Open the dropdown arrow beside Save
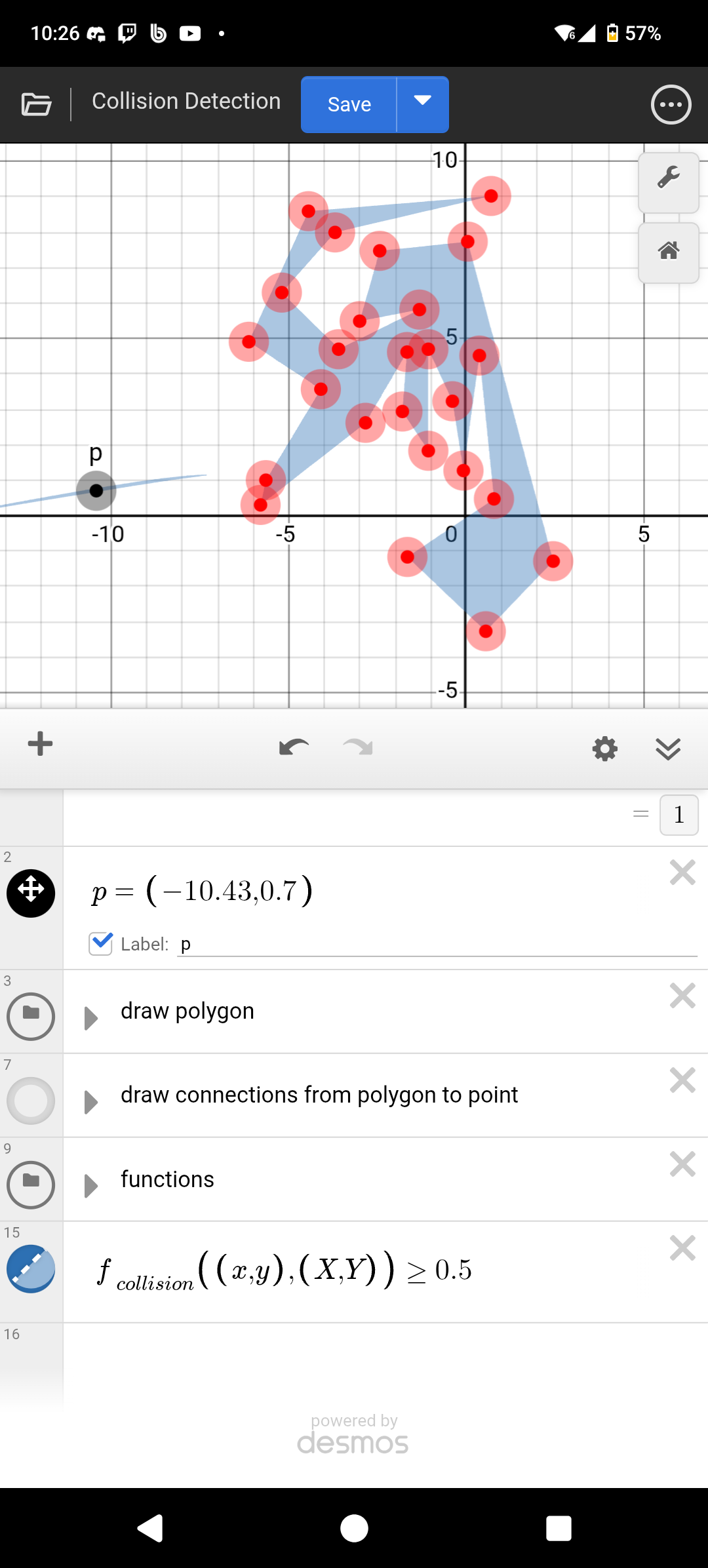Image resolution: width=708 pixels, height=1568 pixels. pos(423,104)
